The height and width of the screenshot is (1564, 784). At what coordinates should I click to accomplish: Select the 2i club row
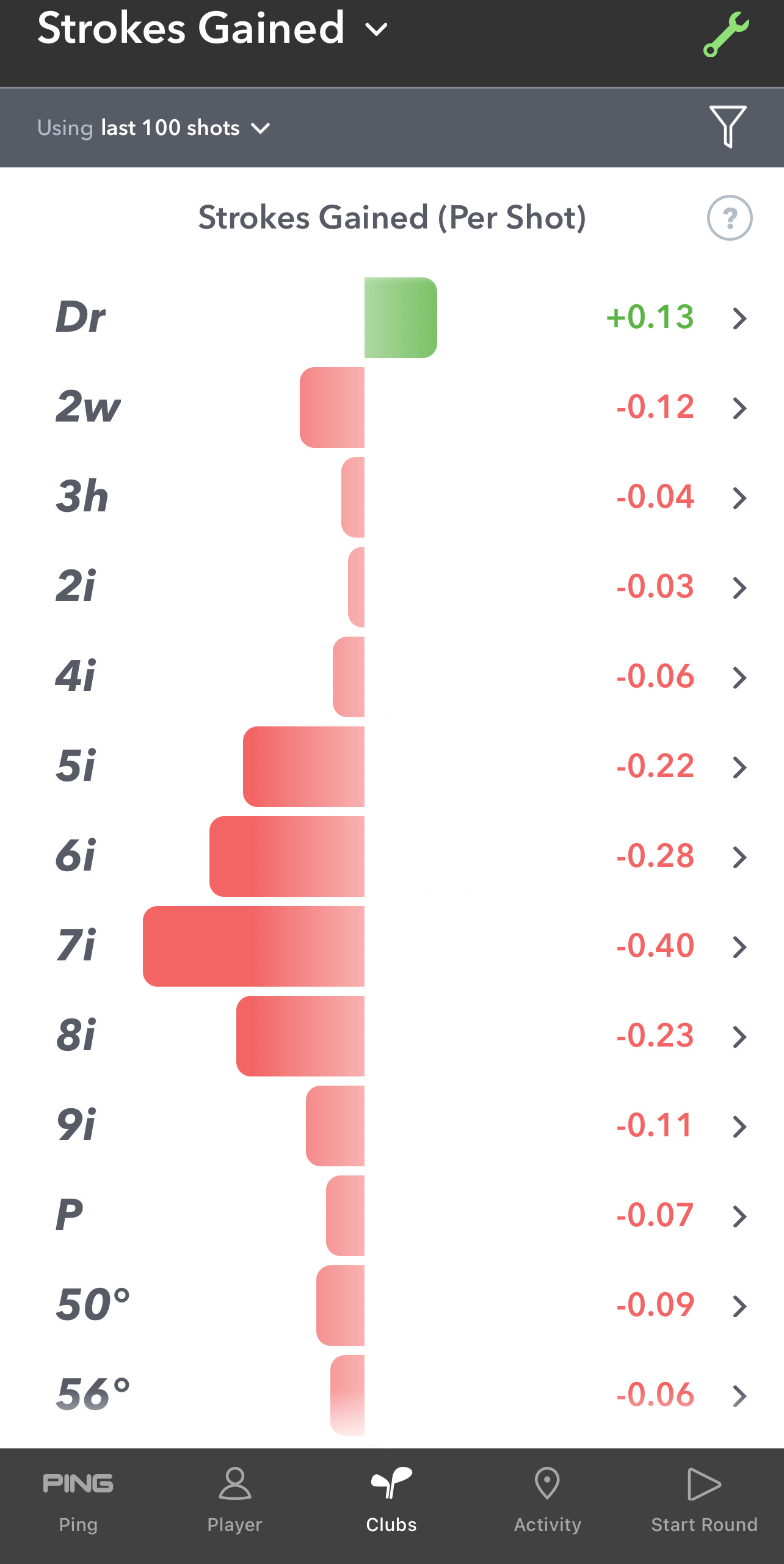392,587
